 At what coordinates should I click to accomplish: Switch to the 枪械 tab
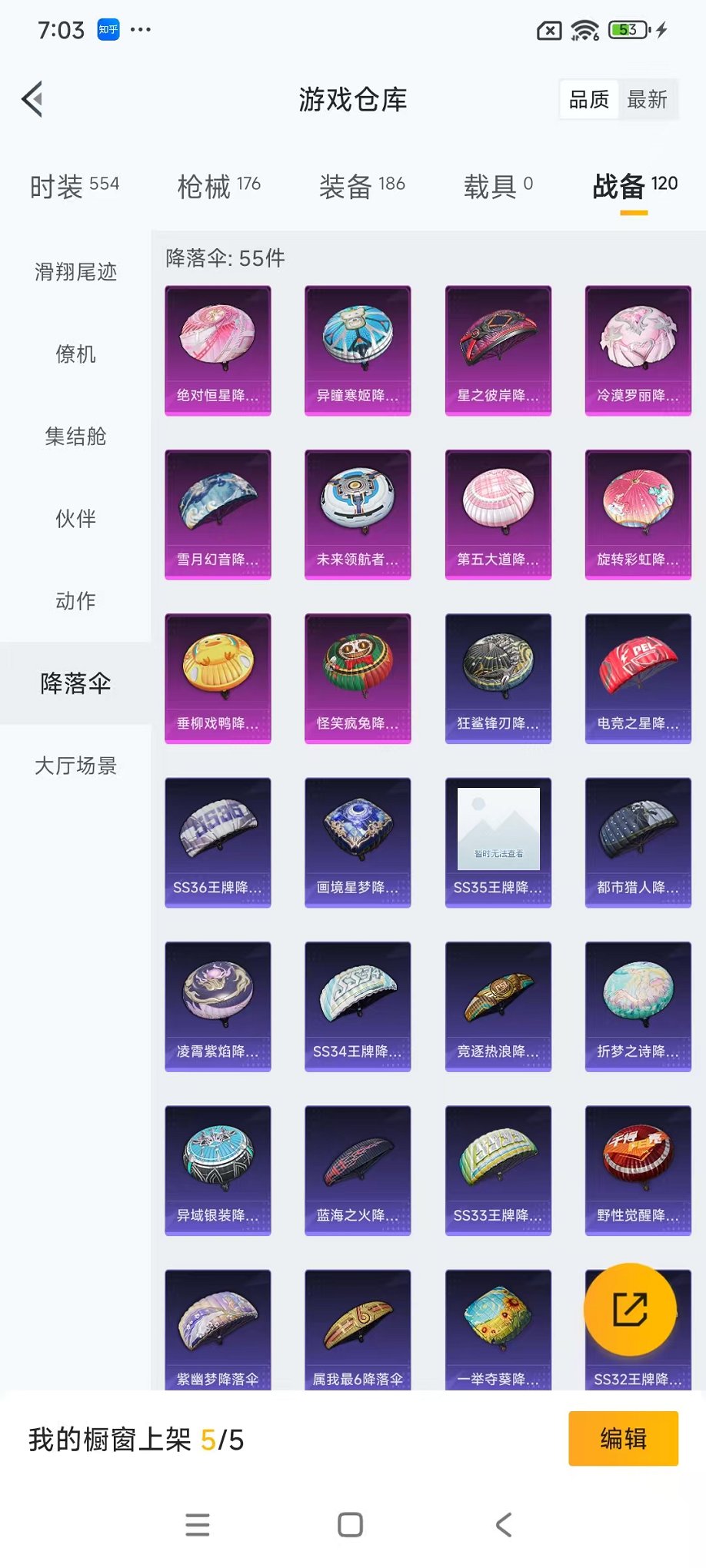coord(219,185)
